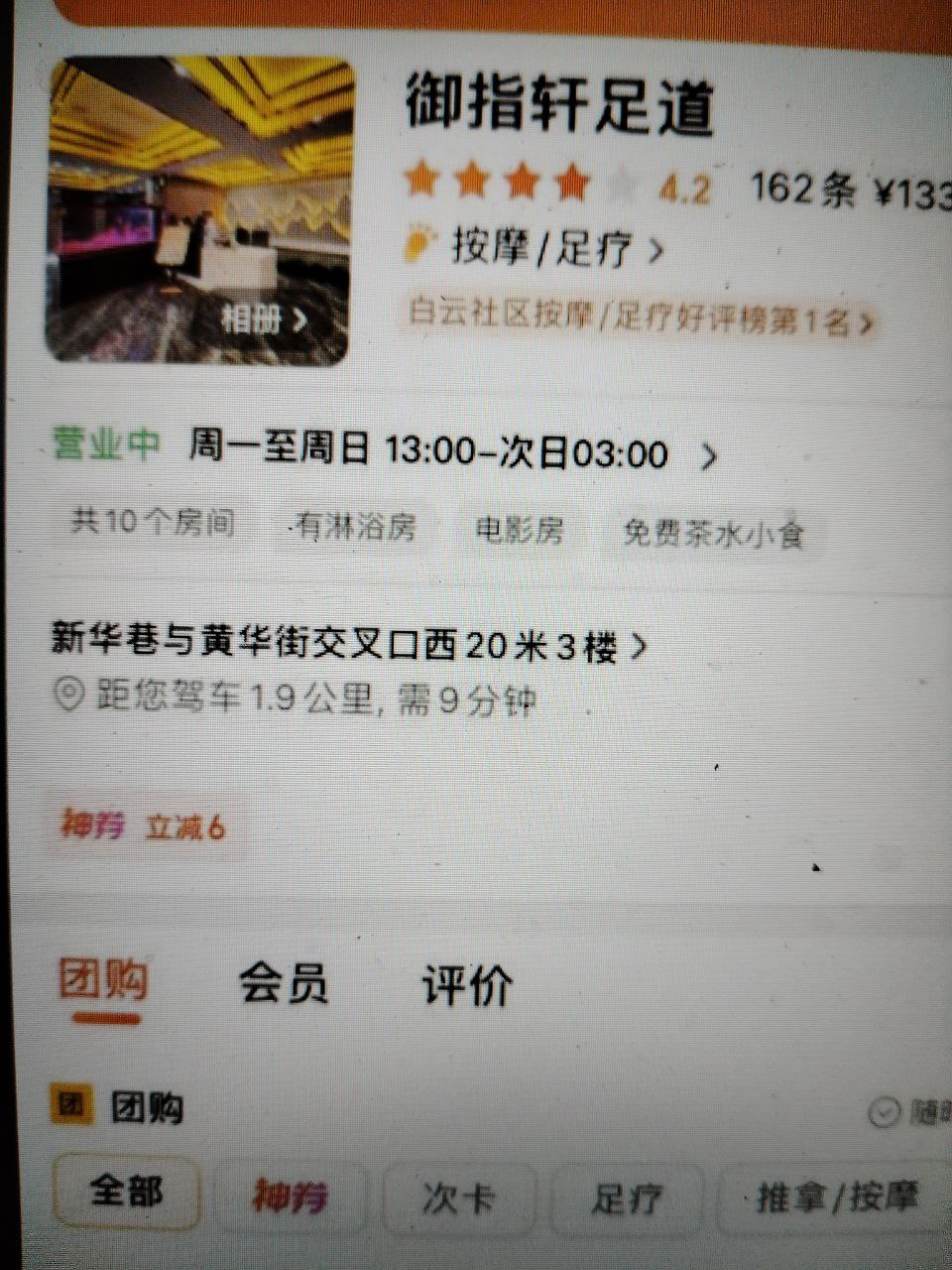The height and width of the screenshot is (1270, 952).
Task: Filter deals by 足疗 chip
Action: coord(627,1198)
